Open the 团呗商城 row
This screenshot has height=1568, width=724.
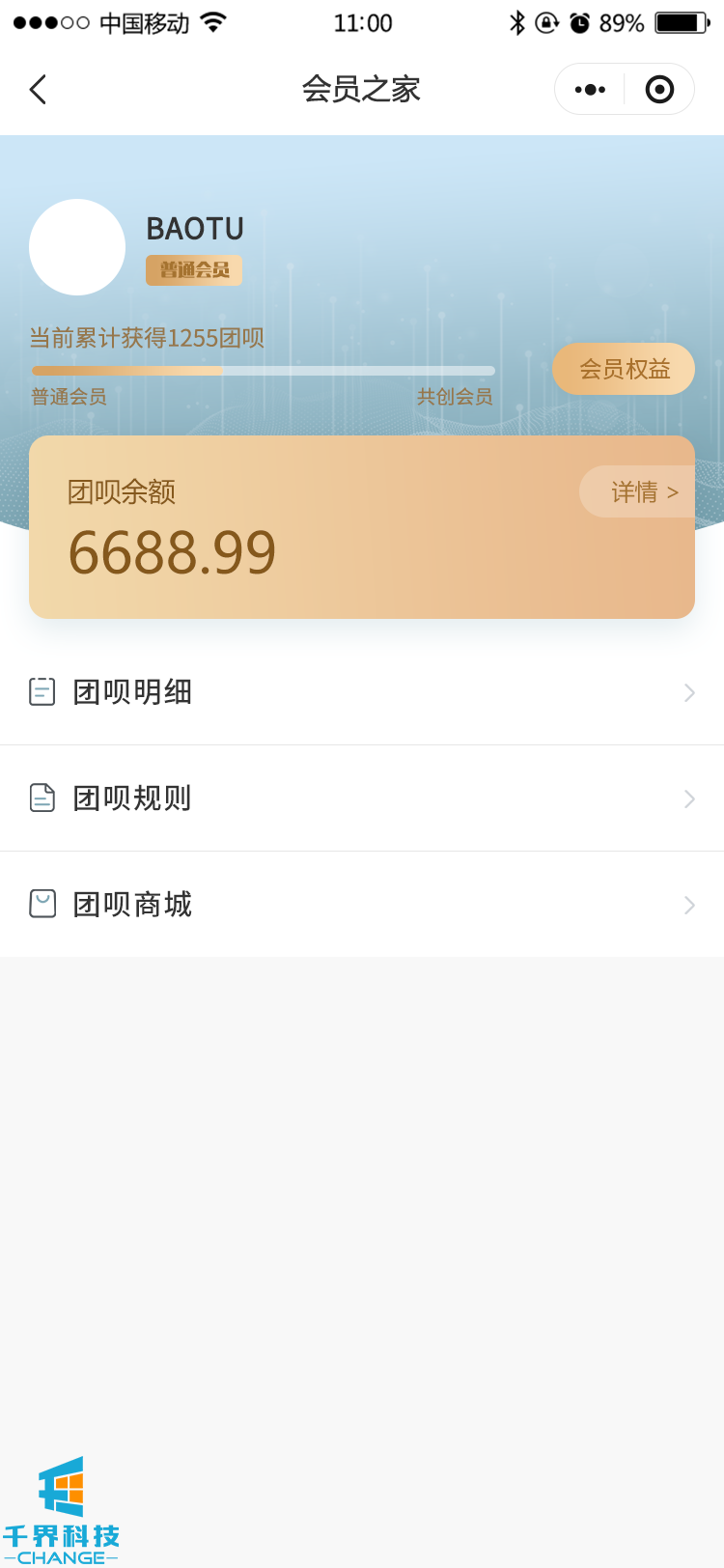362,905
